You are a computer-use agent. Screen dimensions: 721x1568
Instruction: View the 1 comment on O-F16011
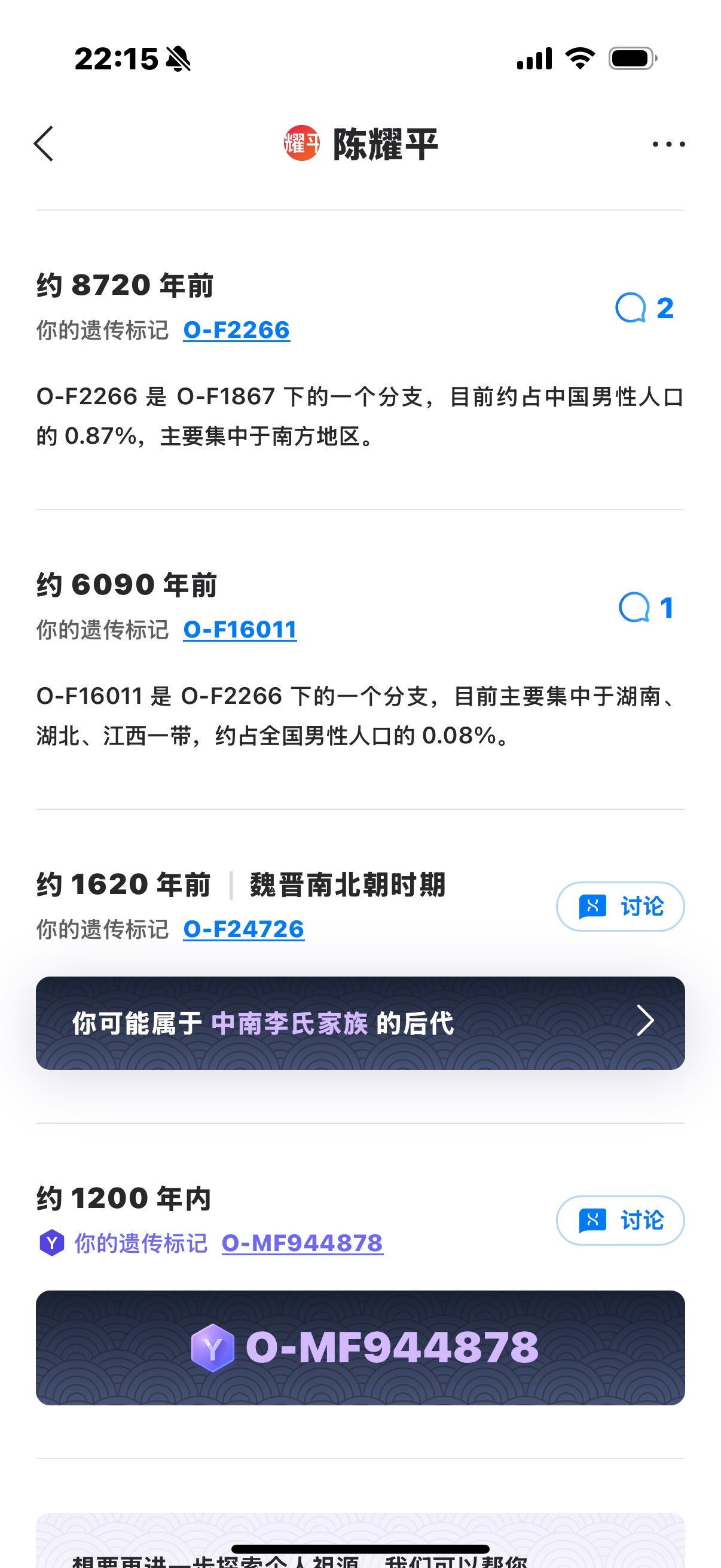click(646, 608)
